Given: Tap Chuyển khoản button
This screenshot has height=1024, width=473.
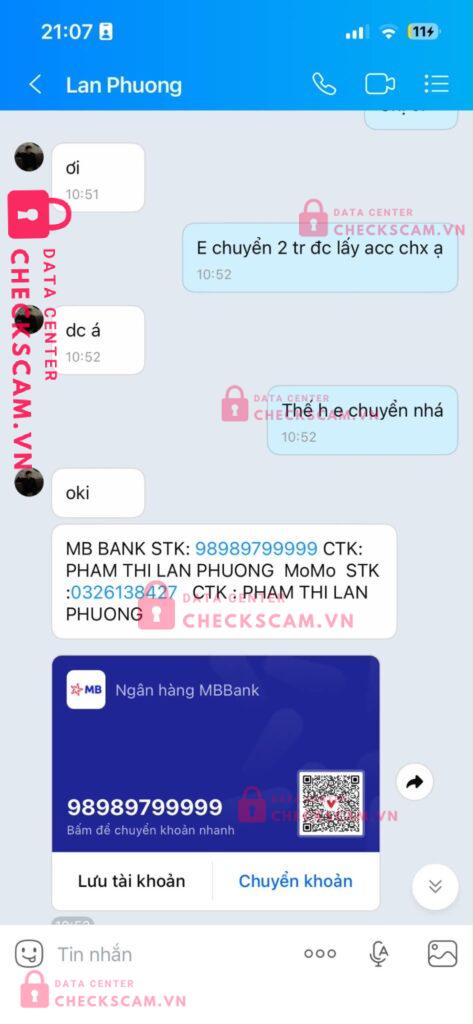Looking at the screenshot, I should tap(295, 881).
